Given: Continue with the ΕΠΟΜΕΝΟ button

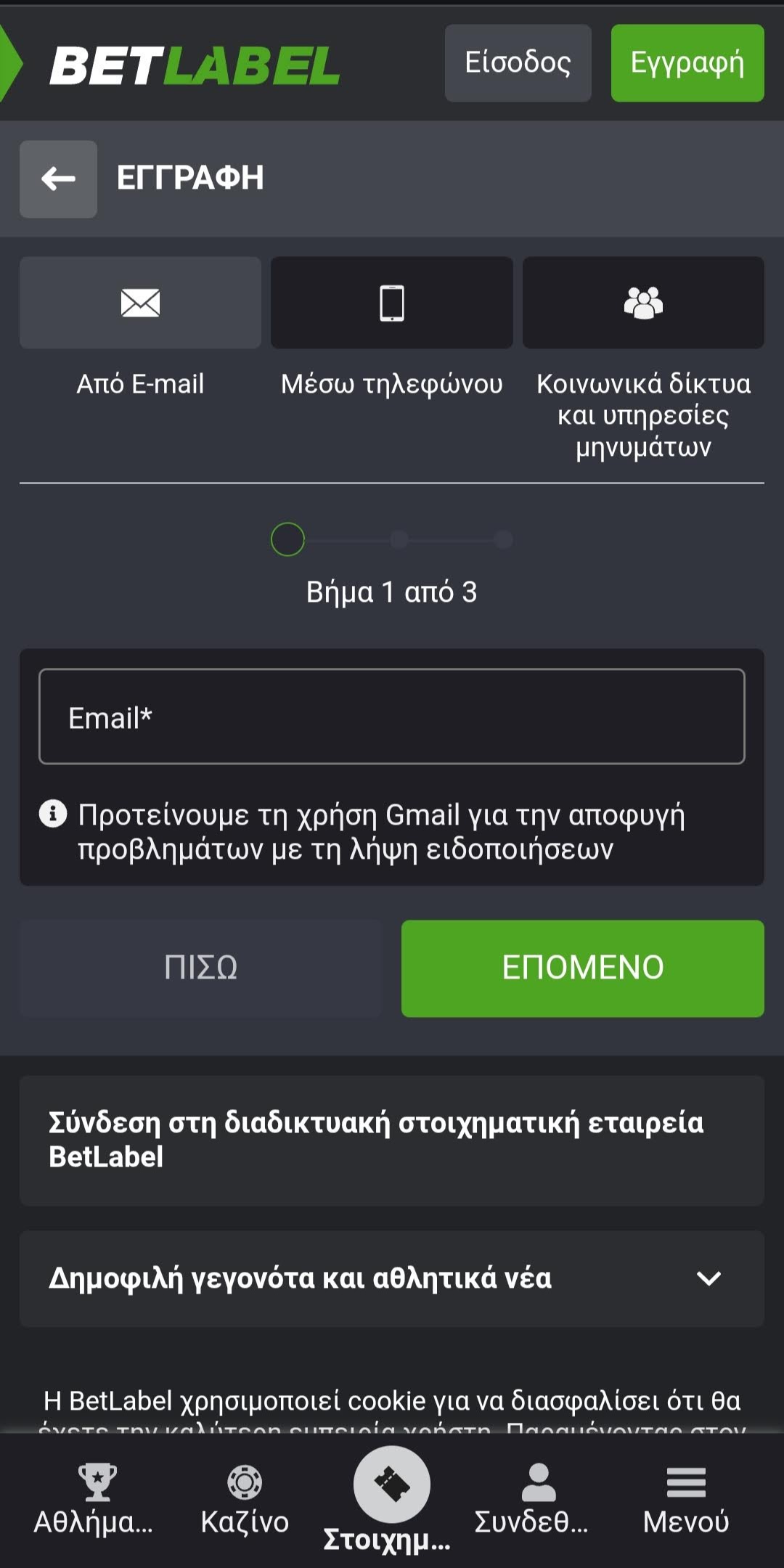Looking at the screenshot, I should [582, 968].
